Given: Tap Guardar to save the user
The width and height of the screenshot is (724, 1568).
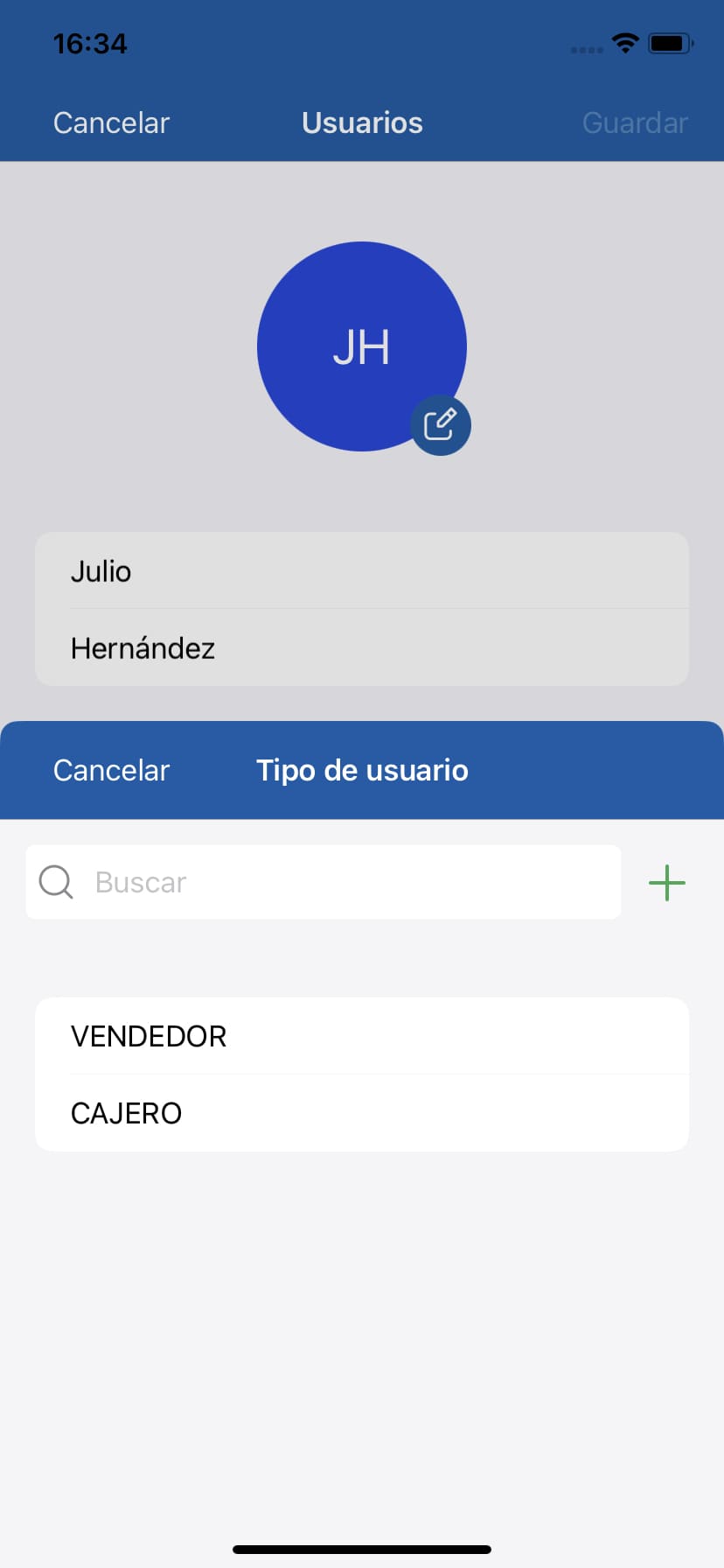Looking at the screenshot, I should click(635, 122).
